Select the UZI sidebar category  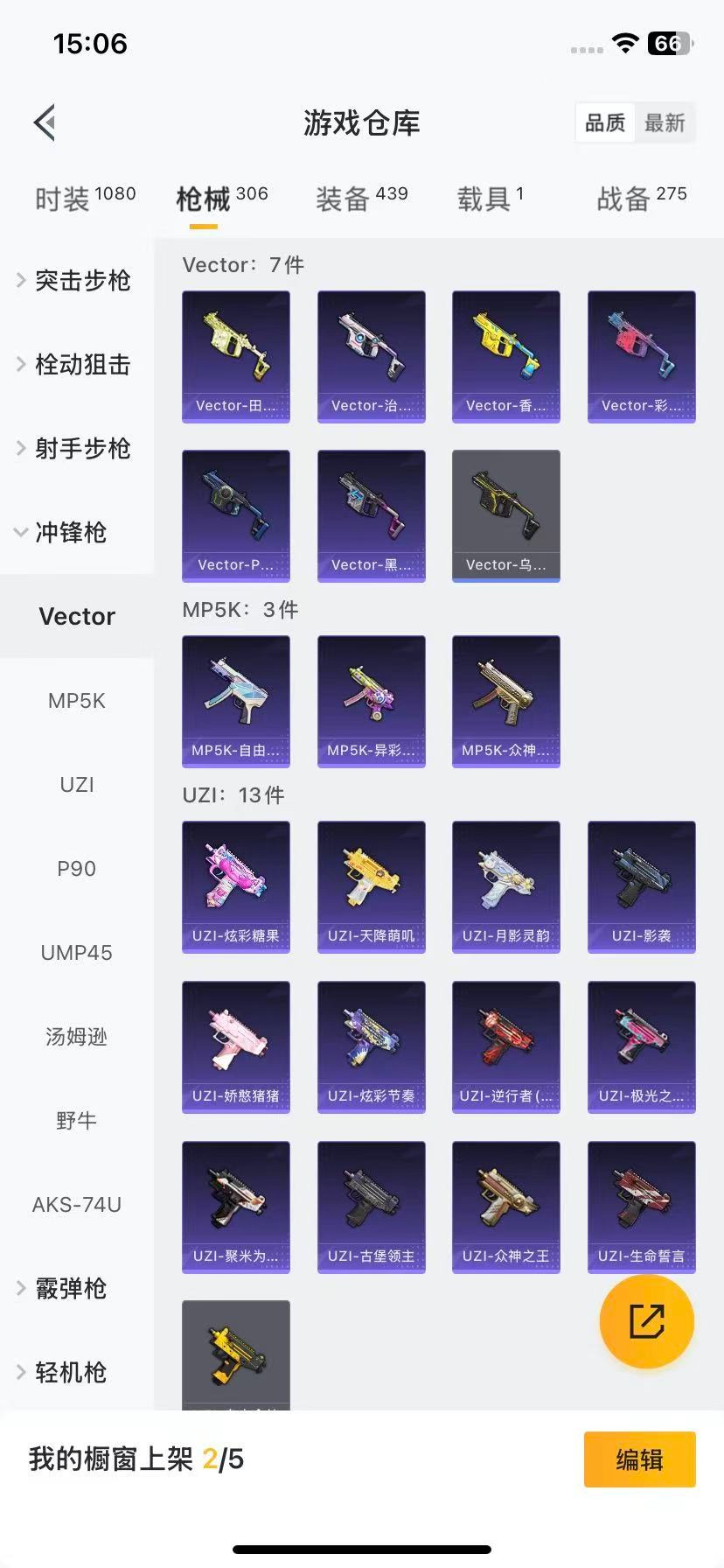(x=76, y=784)
